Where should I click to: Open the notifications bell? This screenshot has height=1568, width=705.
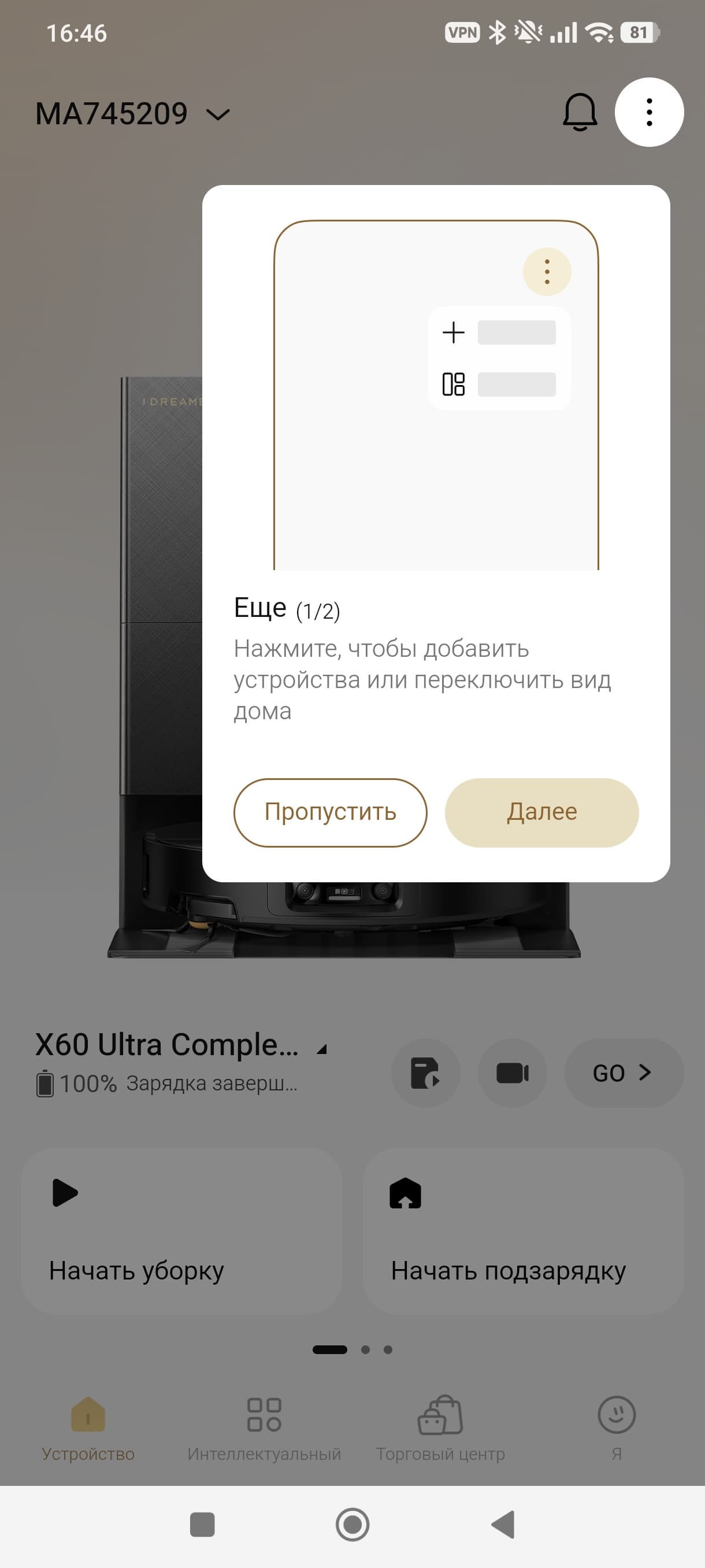[580, 112]
